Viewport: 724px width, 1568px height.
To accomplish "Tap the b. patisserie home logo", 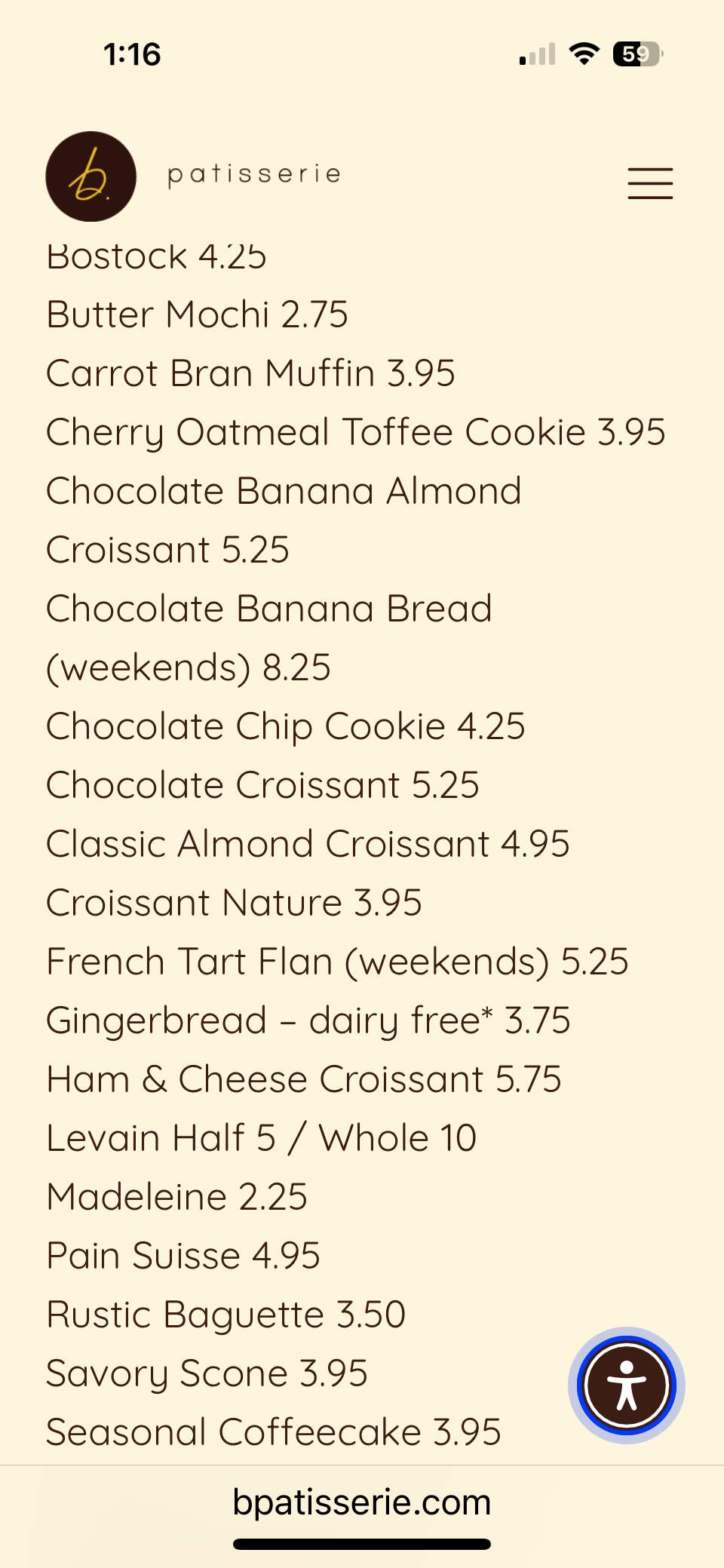I will click(x=91, y=176).
